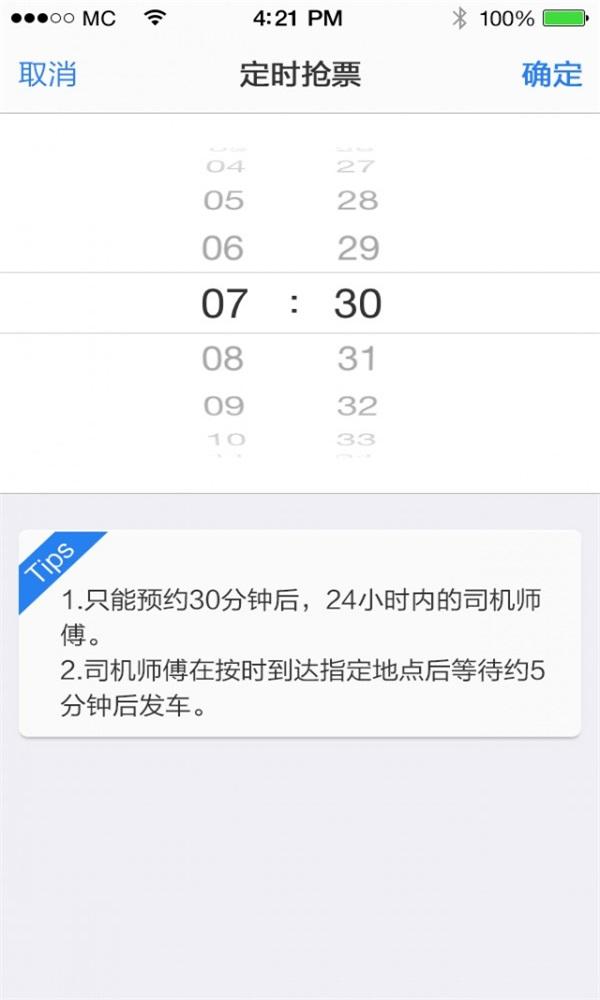Choose hour 05 in the picker

(223, 201)
